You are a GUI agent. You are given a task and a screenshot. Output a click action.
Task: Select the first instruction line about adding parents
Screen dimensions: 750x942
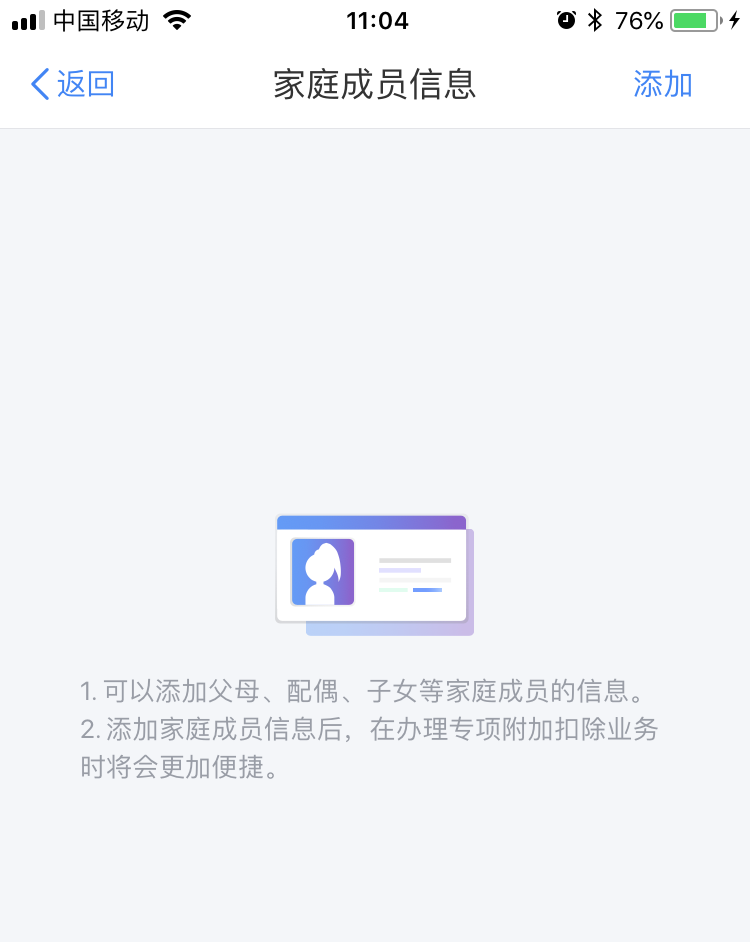[x=375, y=691]
